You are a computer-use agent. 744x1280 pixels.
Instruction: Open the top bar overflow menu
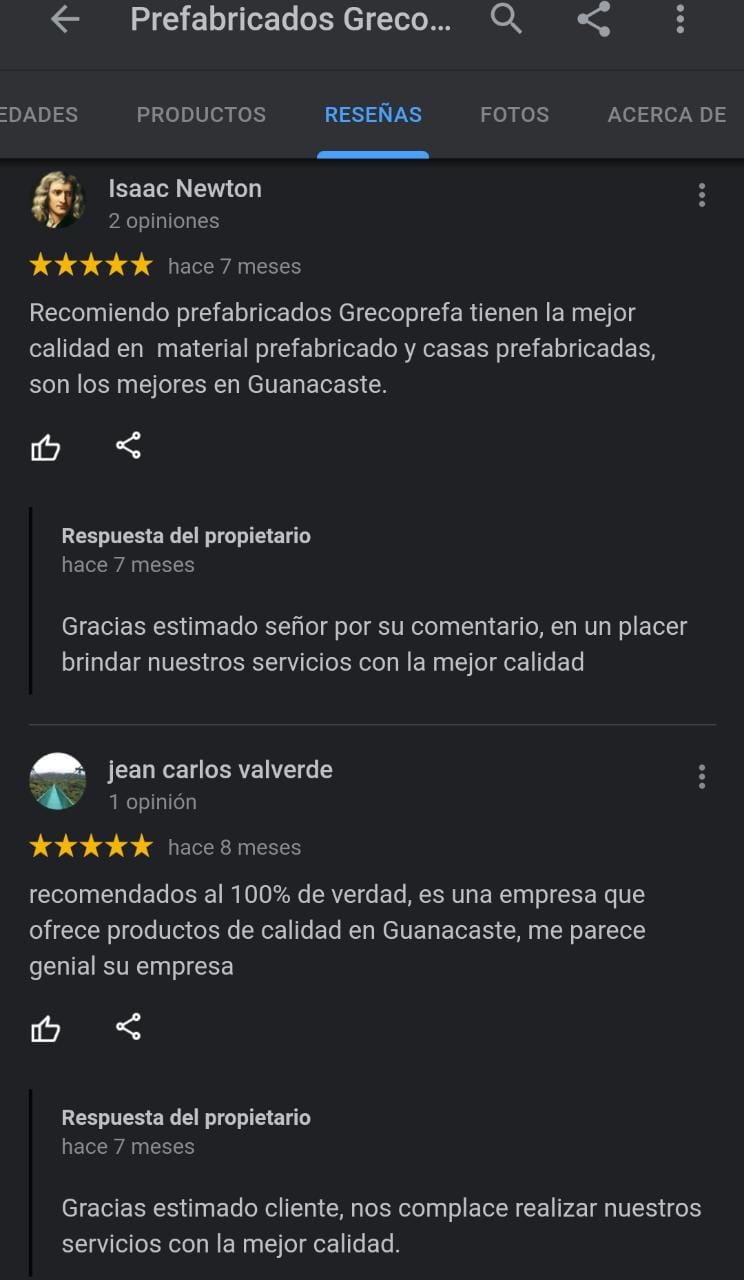(x=680, y=18)
